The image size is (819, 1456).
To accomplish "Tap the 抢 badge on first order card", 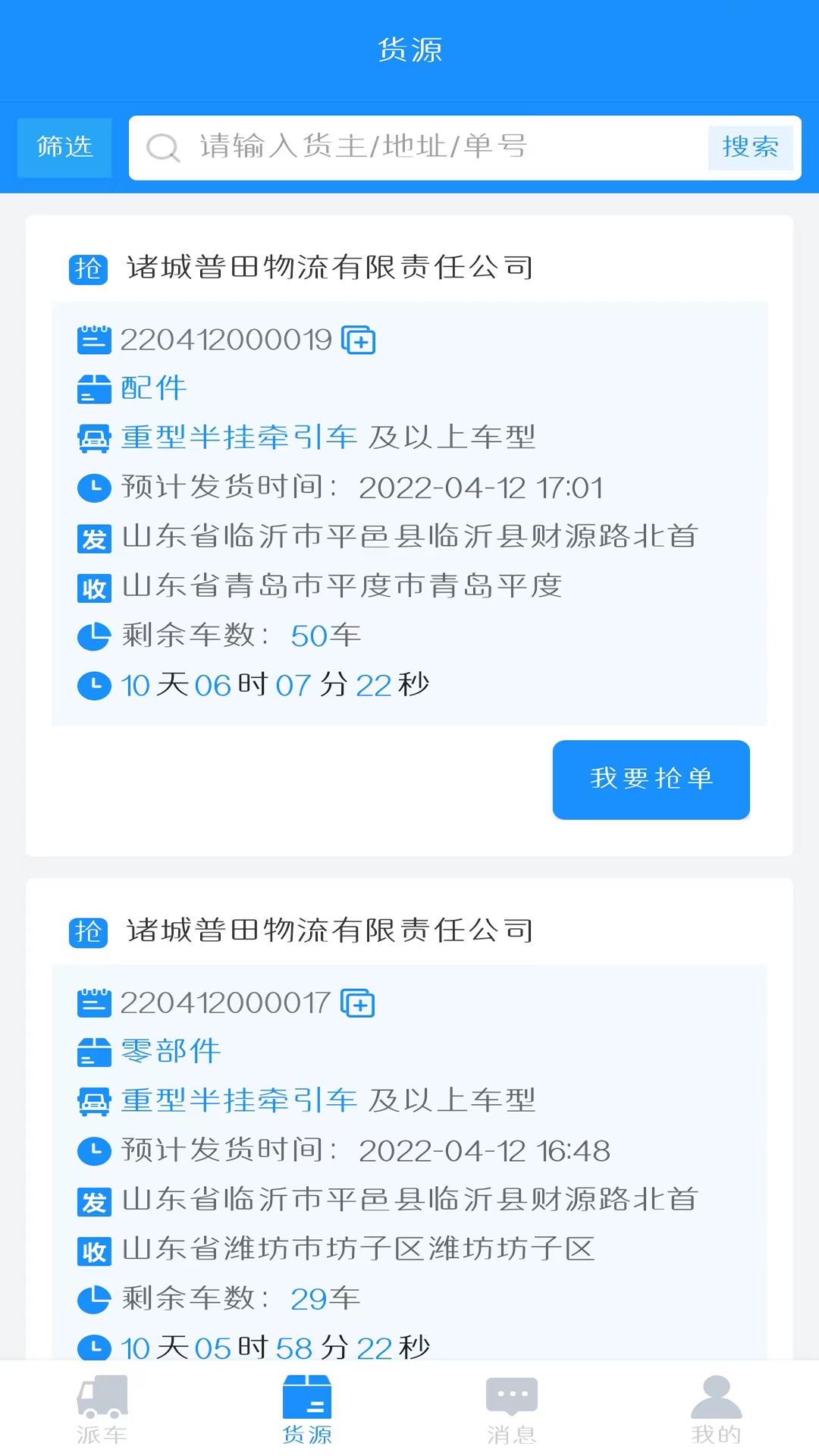I will coord(89,268).
